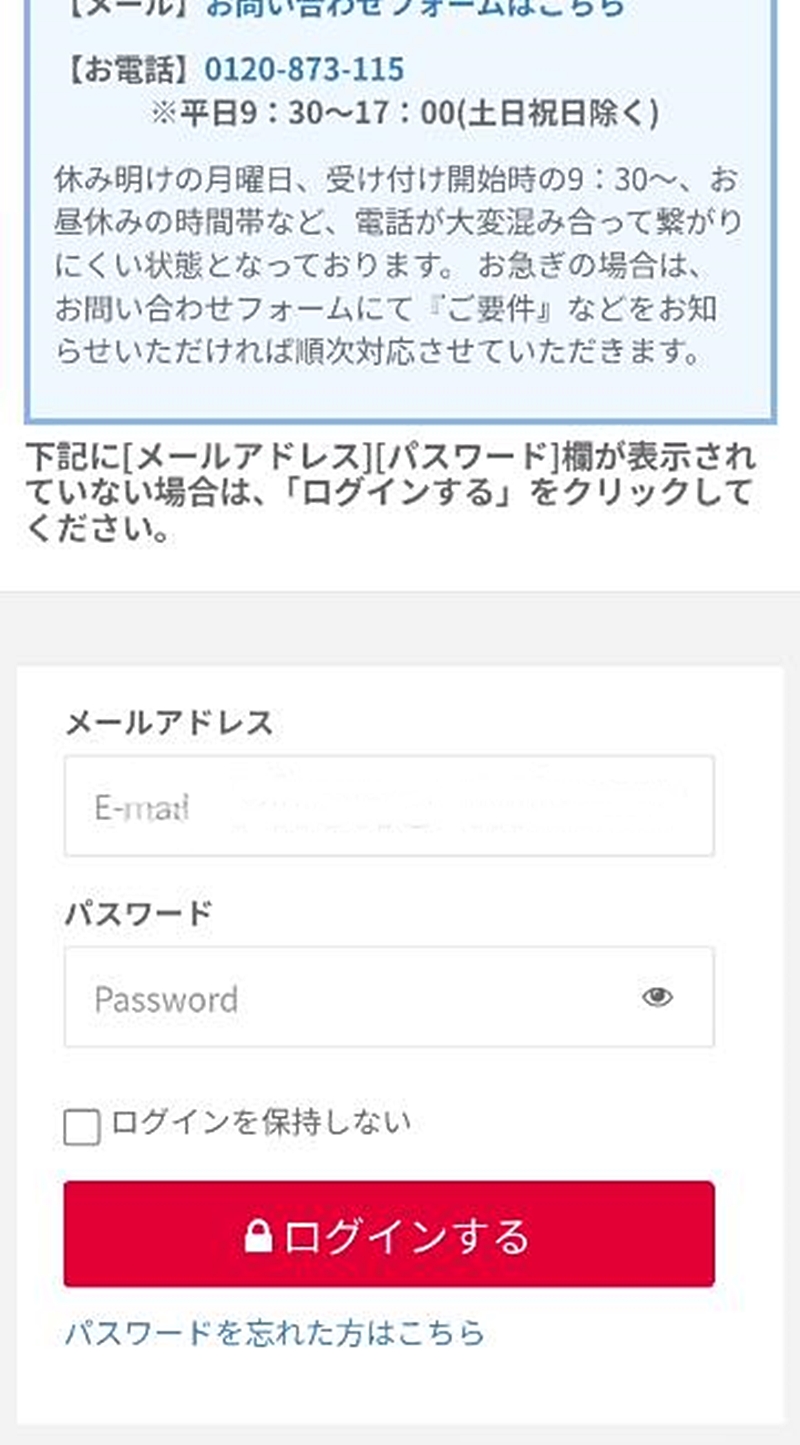Click inside the E-mail text box
The width and height of the screenshot is (800, 1445).
coord(390,805)
